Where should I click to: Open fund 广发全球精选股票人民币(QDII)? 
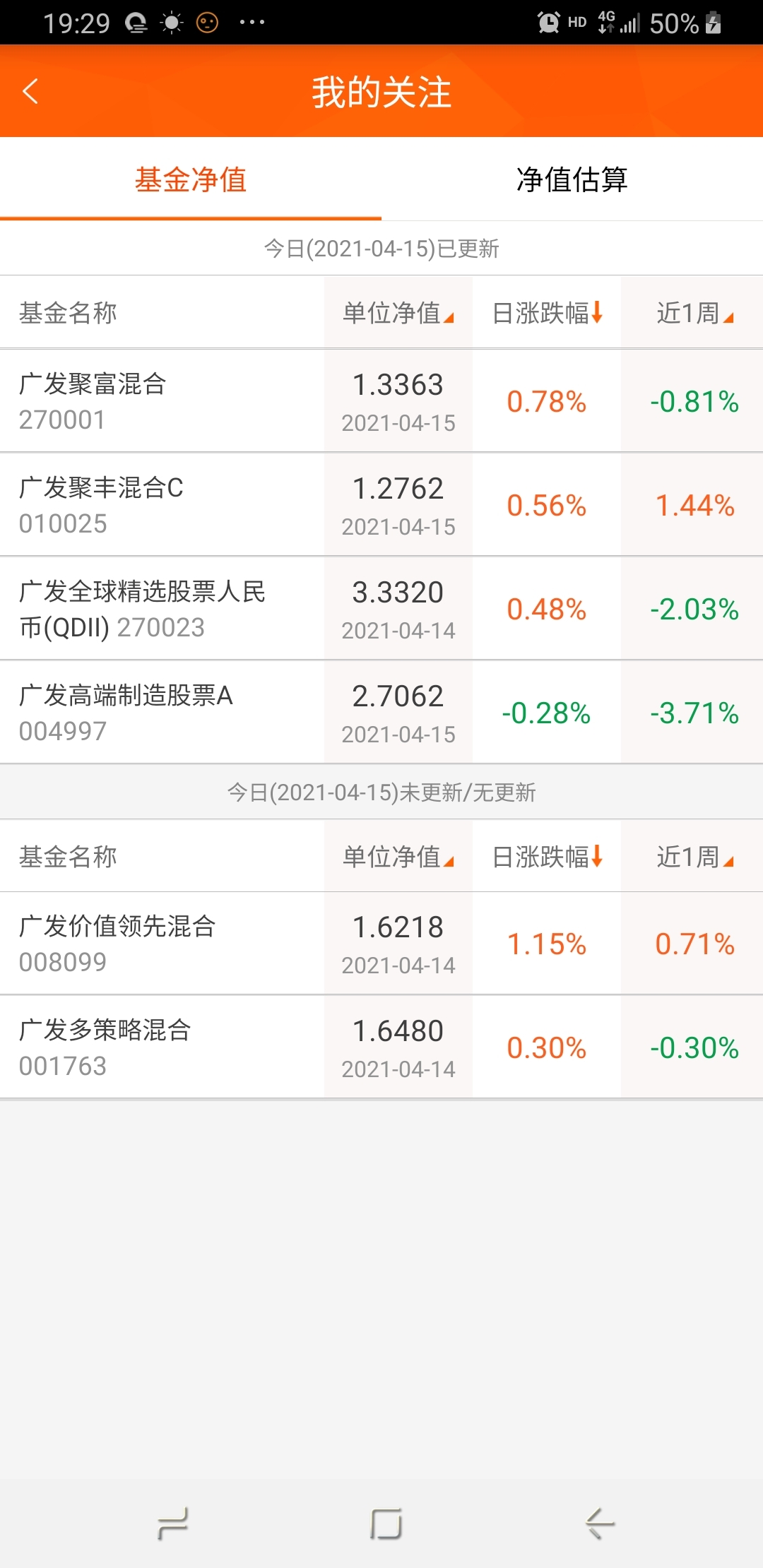point(381,609)
